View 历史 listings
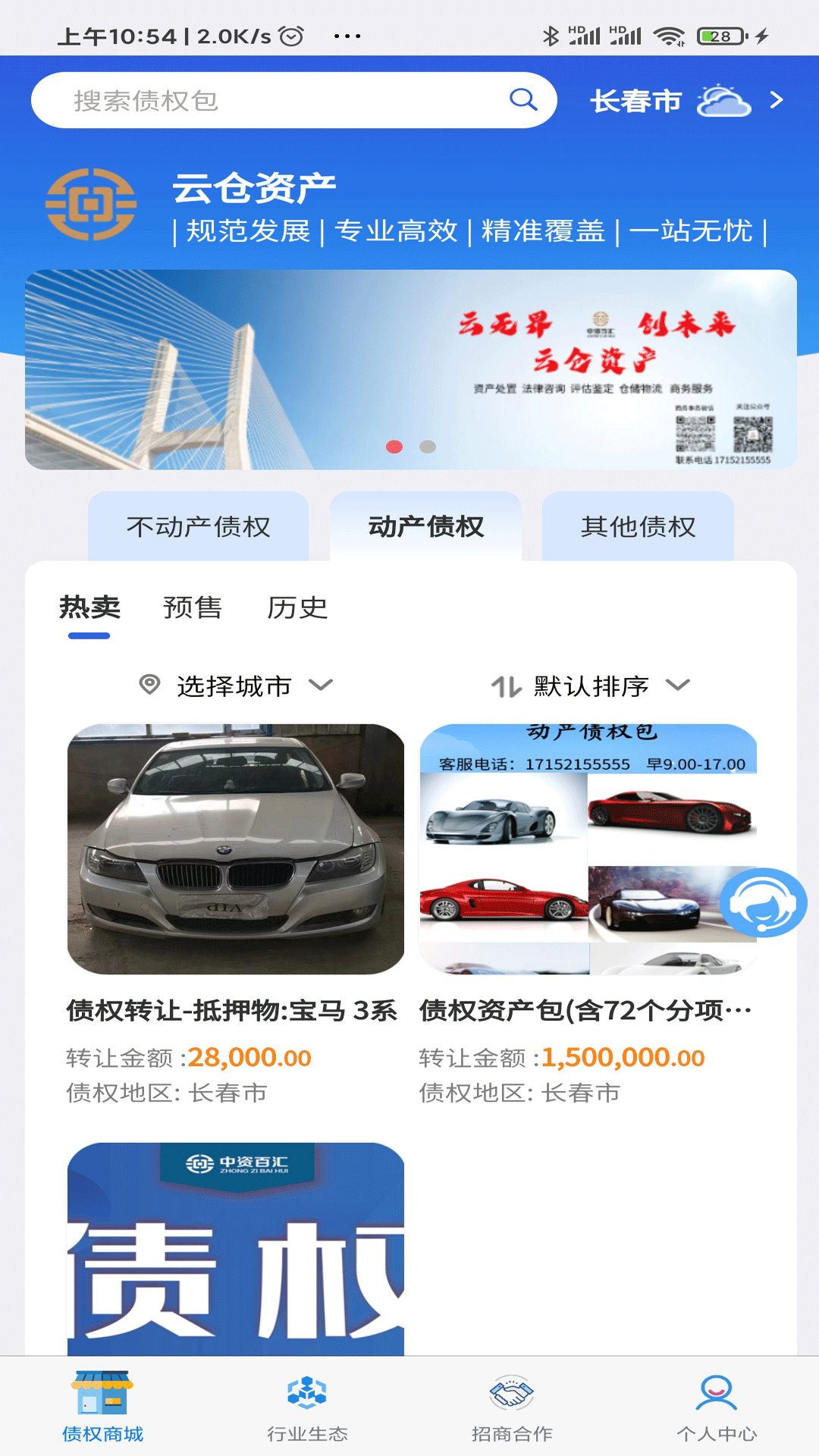Screen dimensions: 819x1456 click(297, 608)
